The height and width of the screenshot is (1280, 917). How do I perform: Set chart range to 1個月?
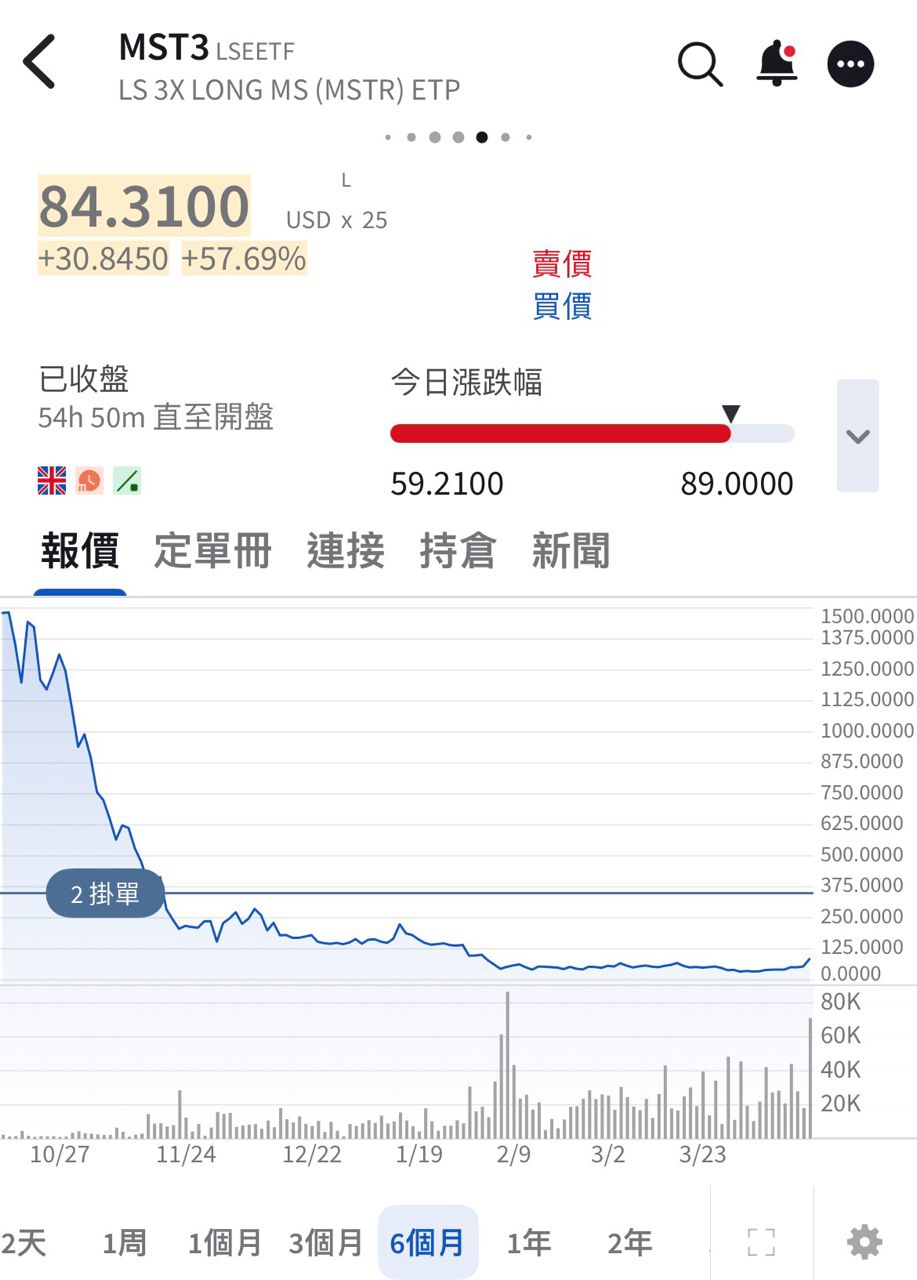coord(224,1243)
